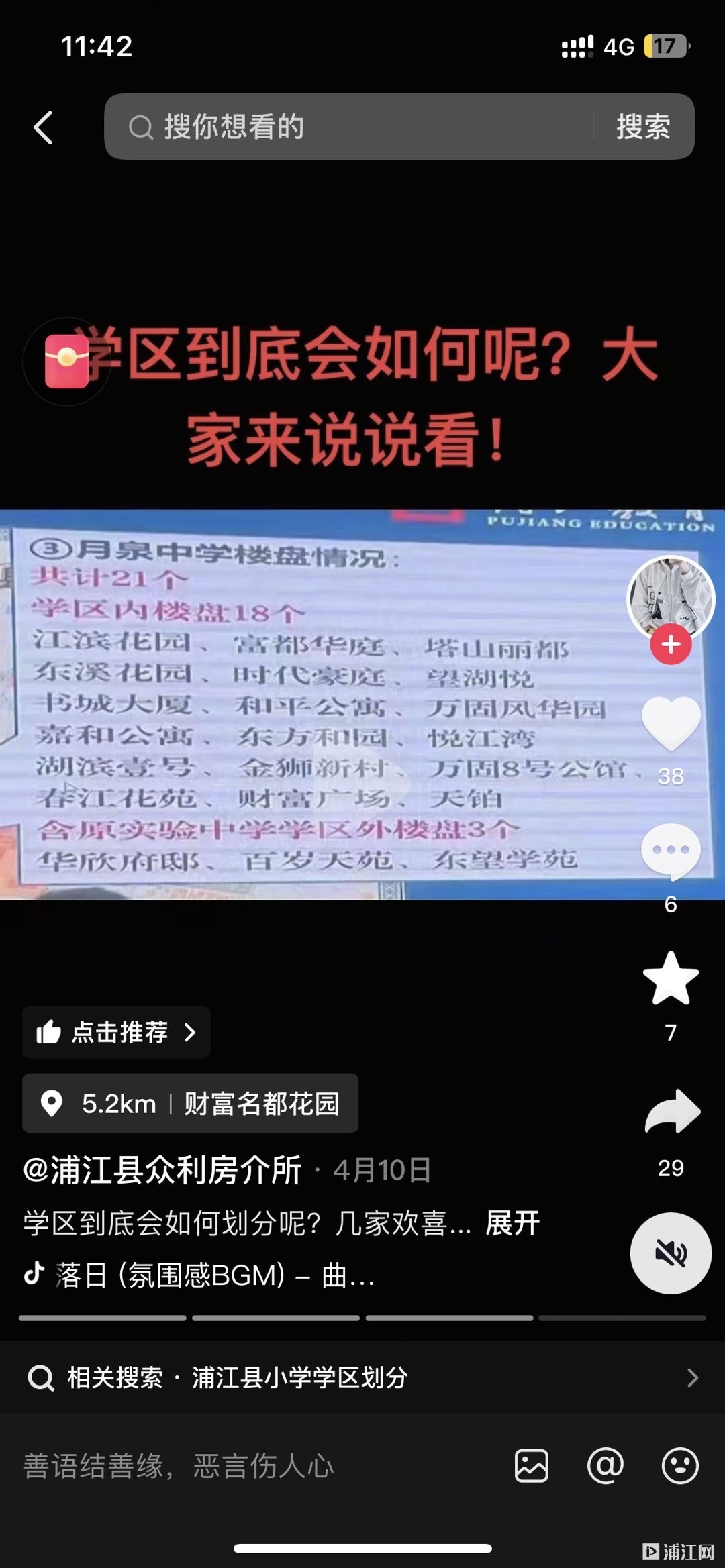
Task: Open @浦江县众利房介所 profile link
Action: click(162, 1170)
